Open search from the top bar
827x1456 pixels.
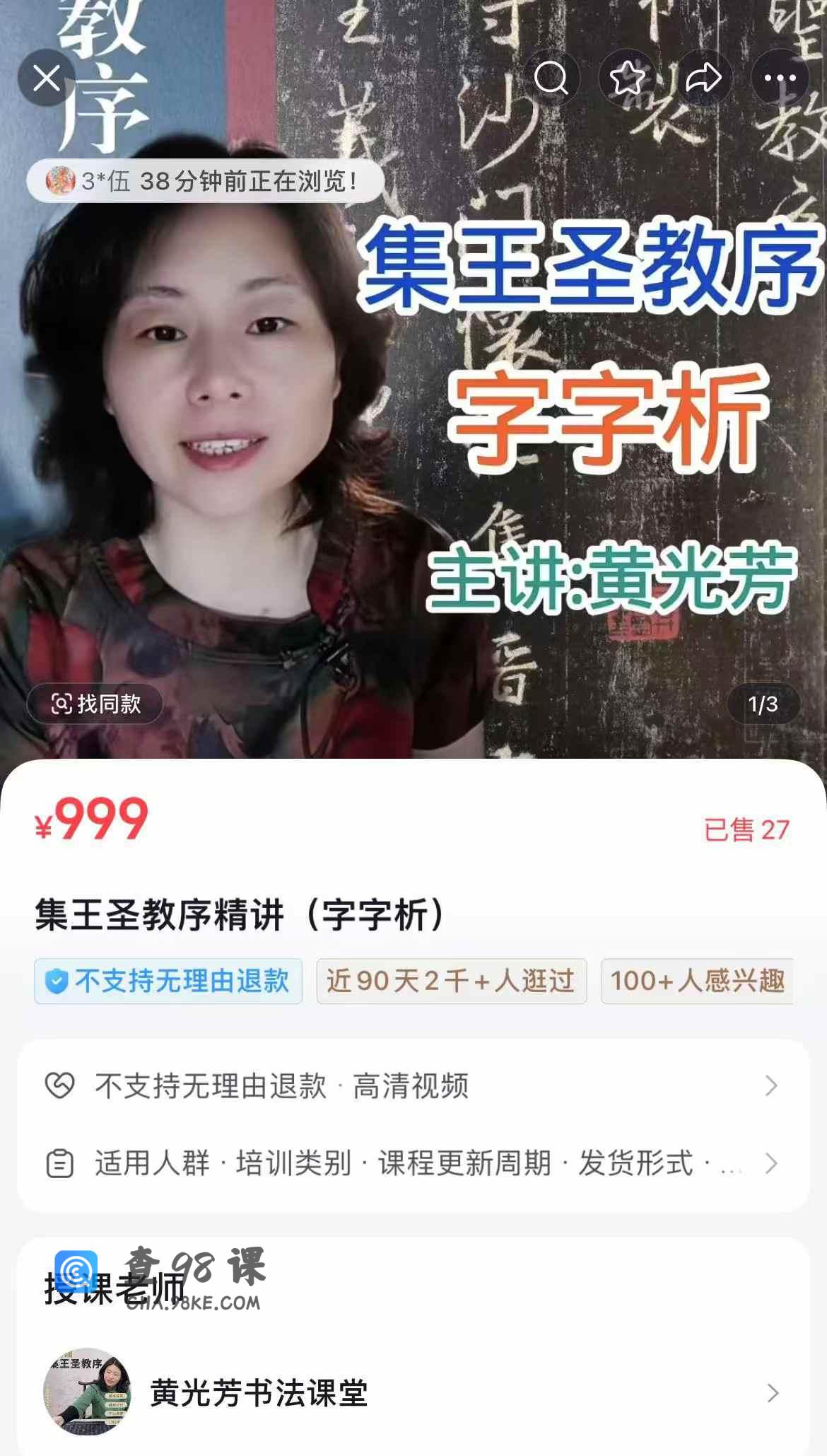click(551, 78)
